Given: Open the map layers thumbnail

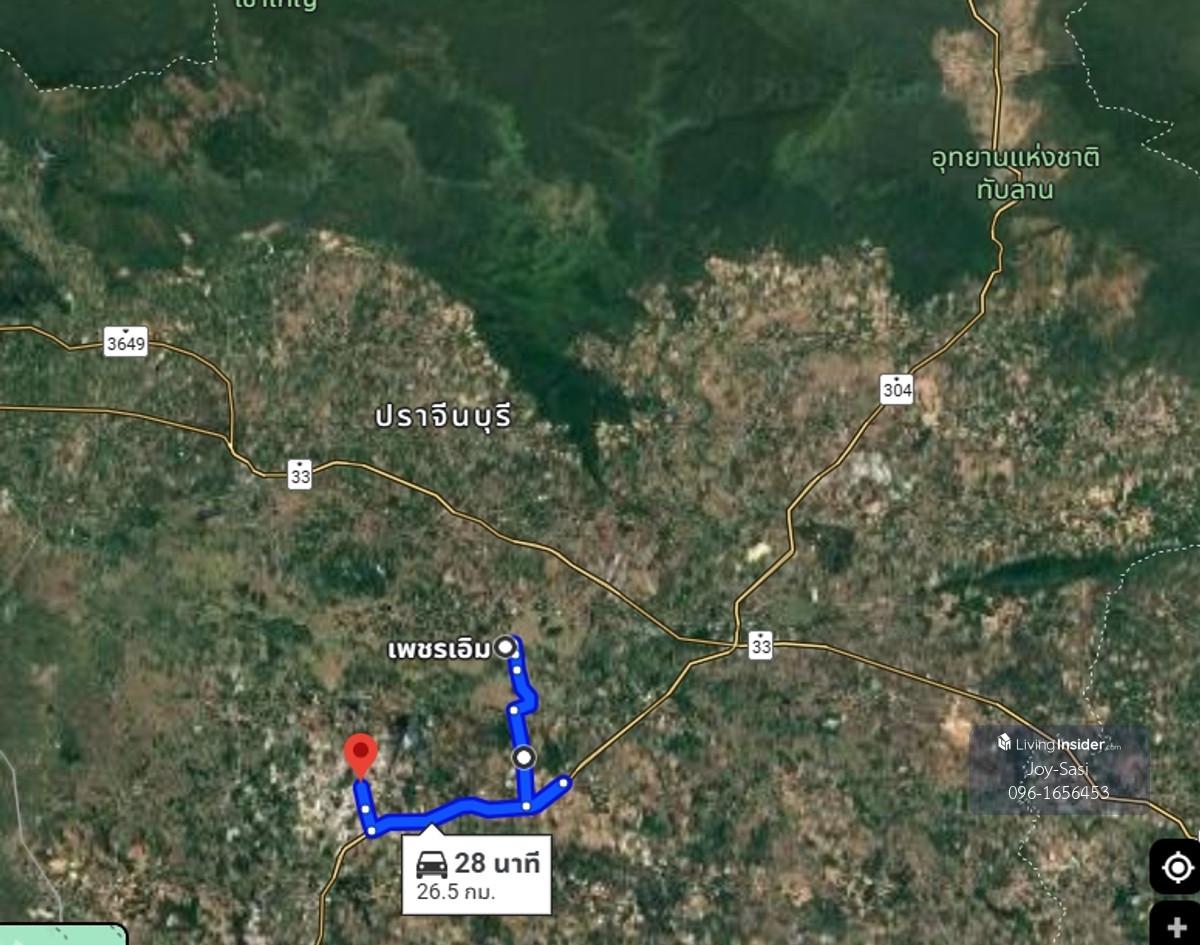Looking at the screenshot, I should tap(63, 934).
